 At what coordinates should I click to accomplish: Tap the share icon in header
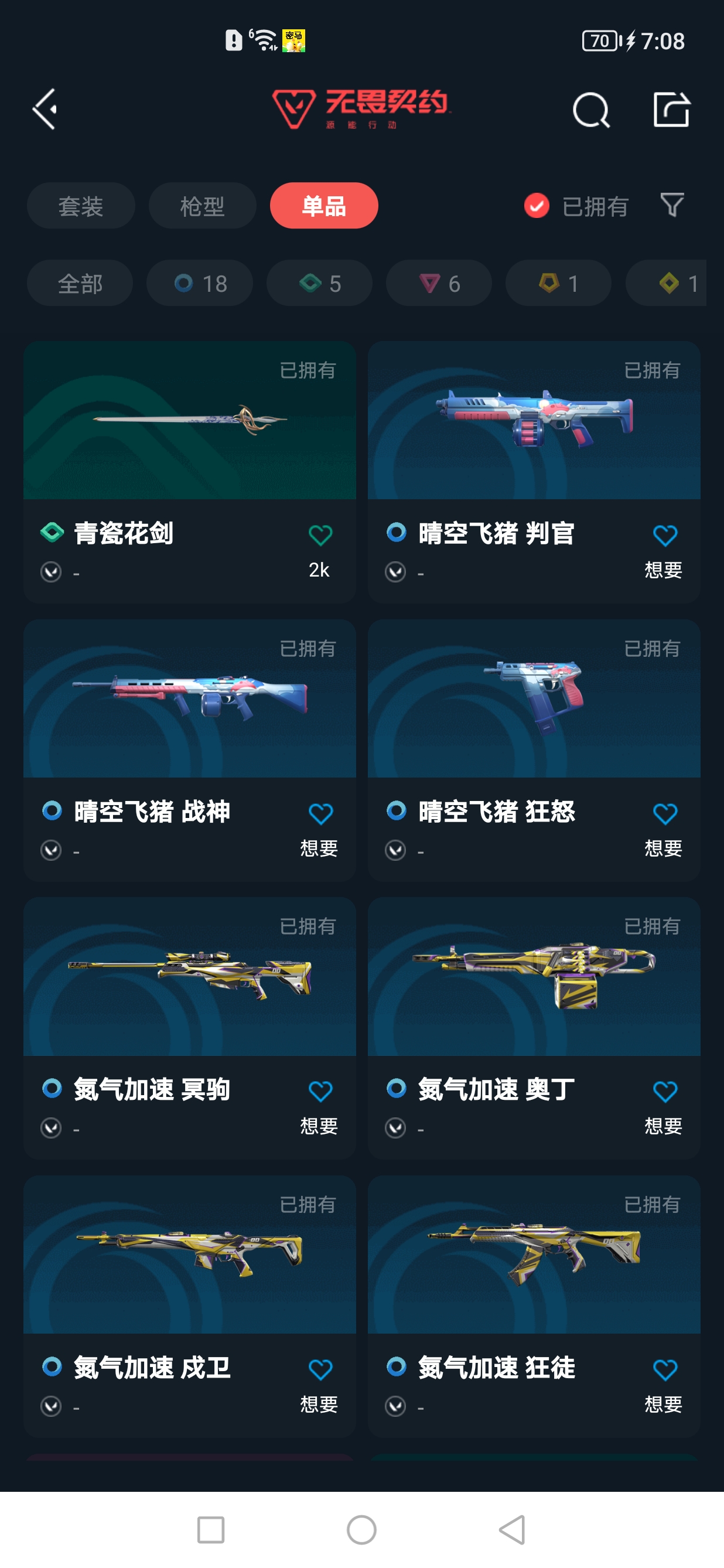pos(671,110)
